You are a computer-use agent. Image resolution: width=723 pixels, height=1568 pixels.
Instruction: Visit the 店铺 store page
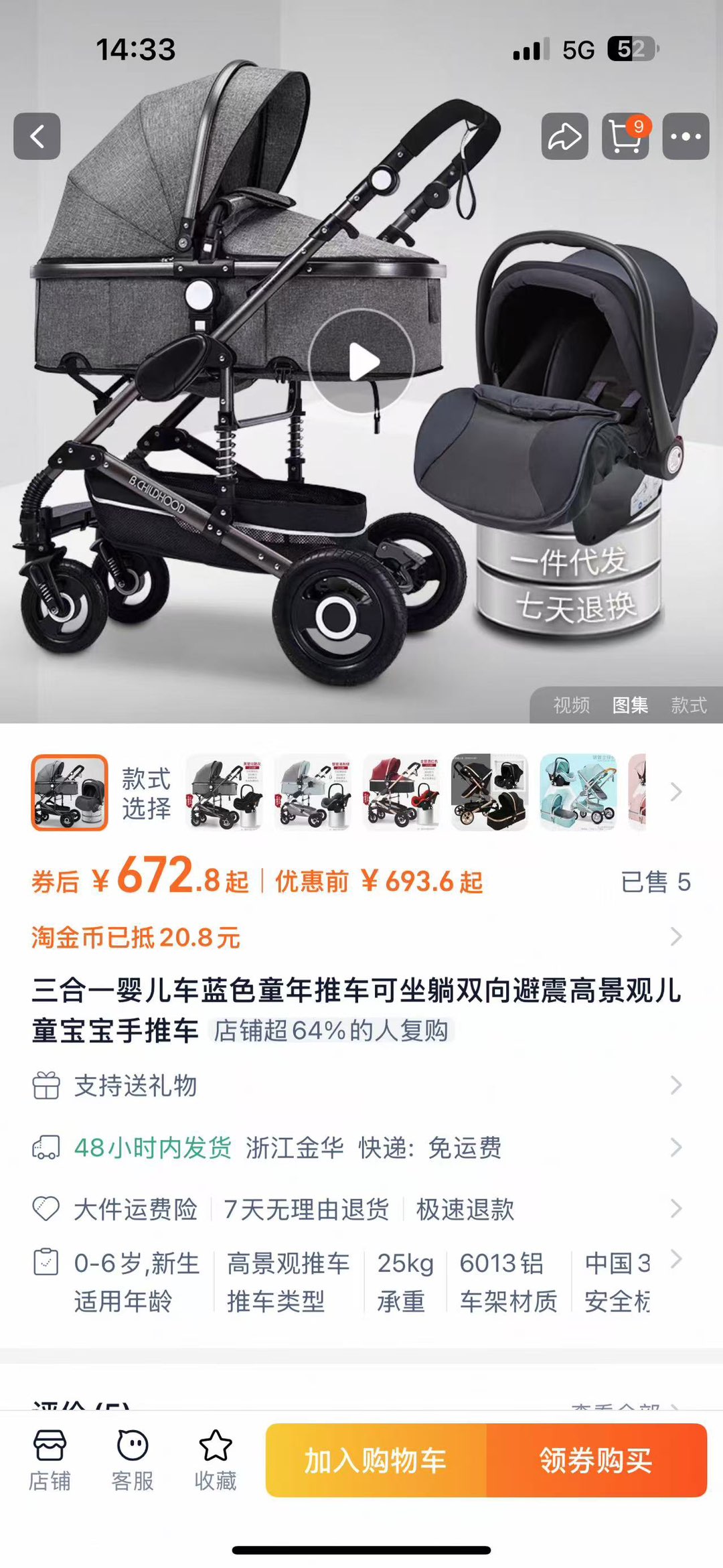tap(50, 1461)
